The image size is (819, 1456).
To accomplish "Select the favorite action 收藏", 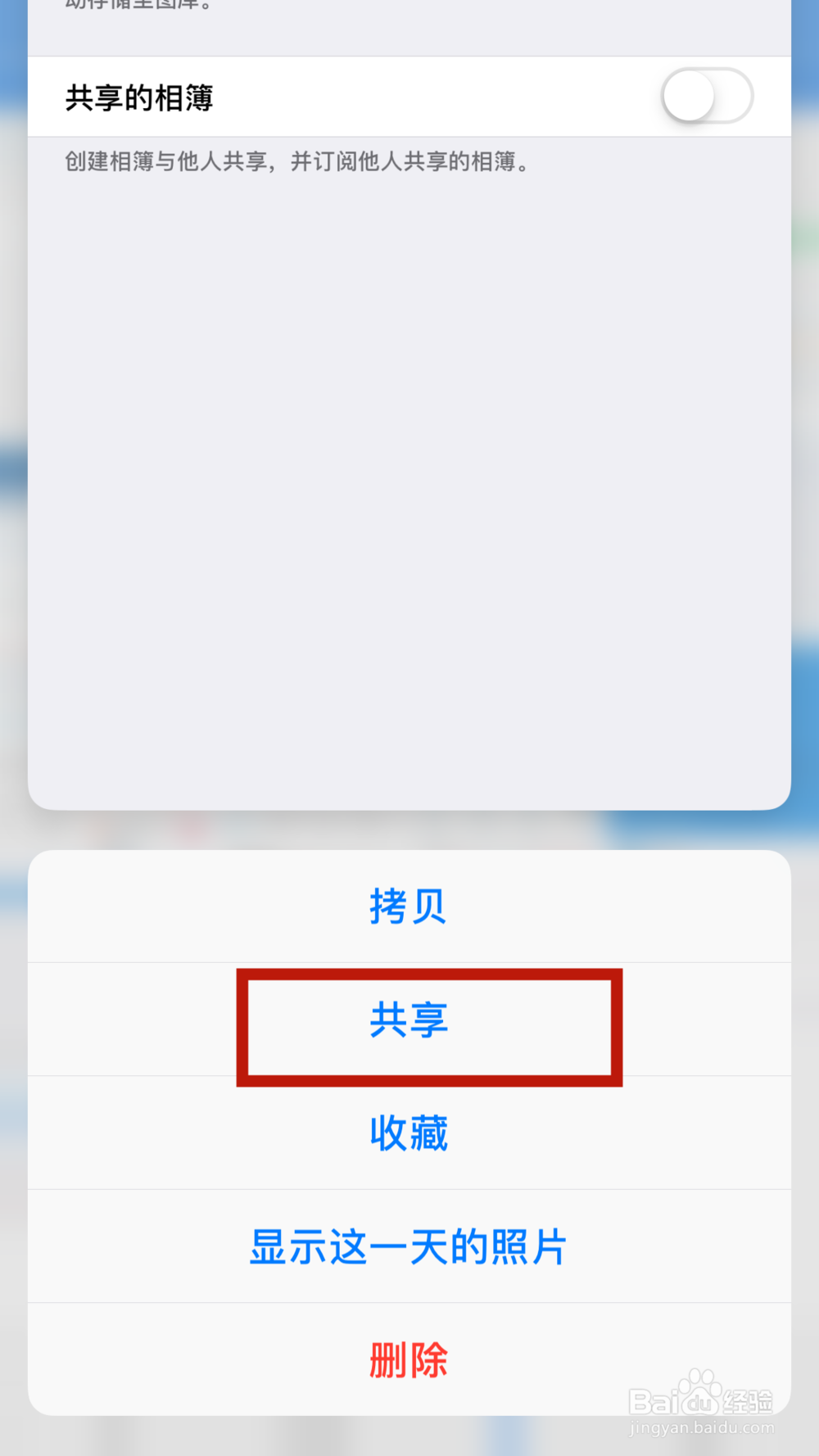I will click(x=407, y=1133).
